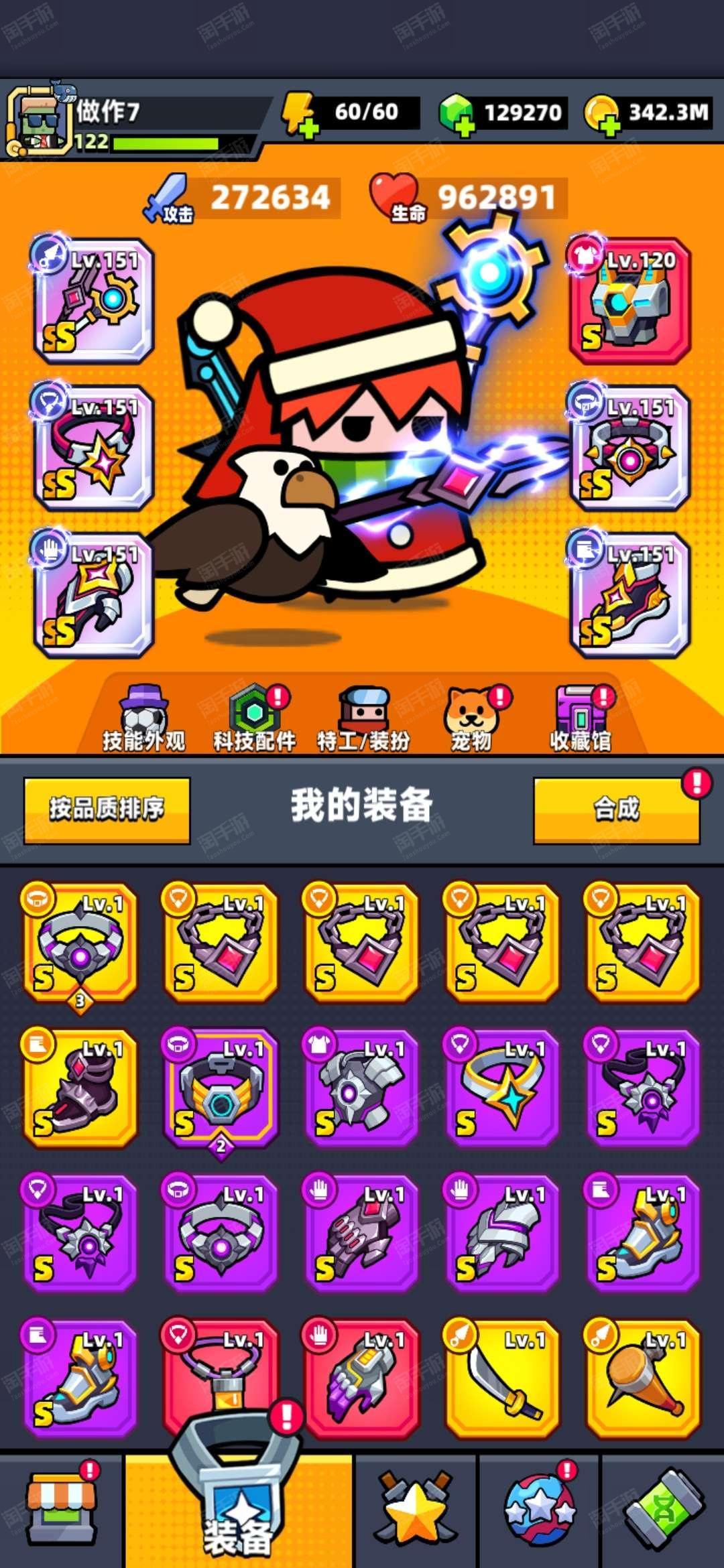Image resolution: width=724 pixels, height=1568 pixels.
Task: Select the equipped Lv.120 S armor
Action: 630,300
